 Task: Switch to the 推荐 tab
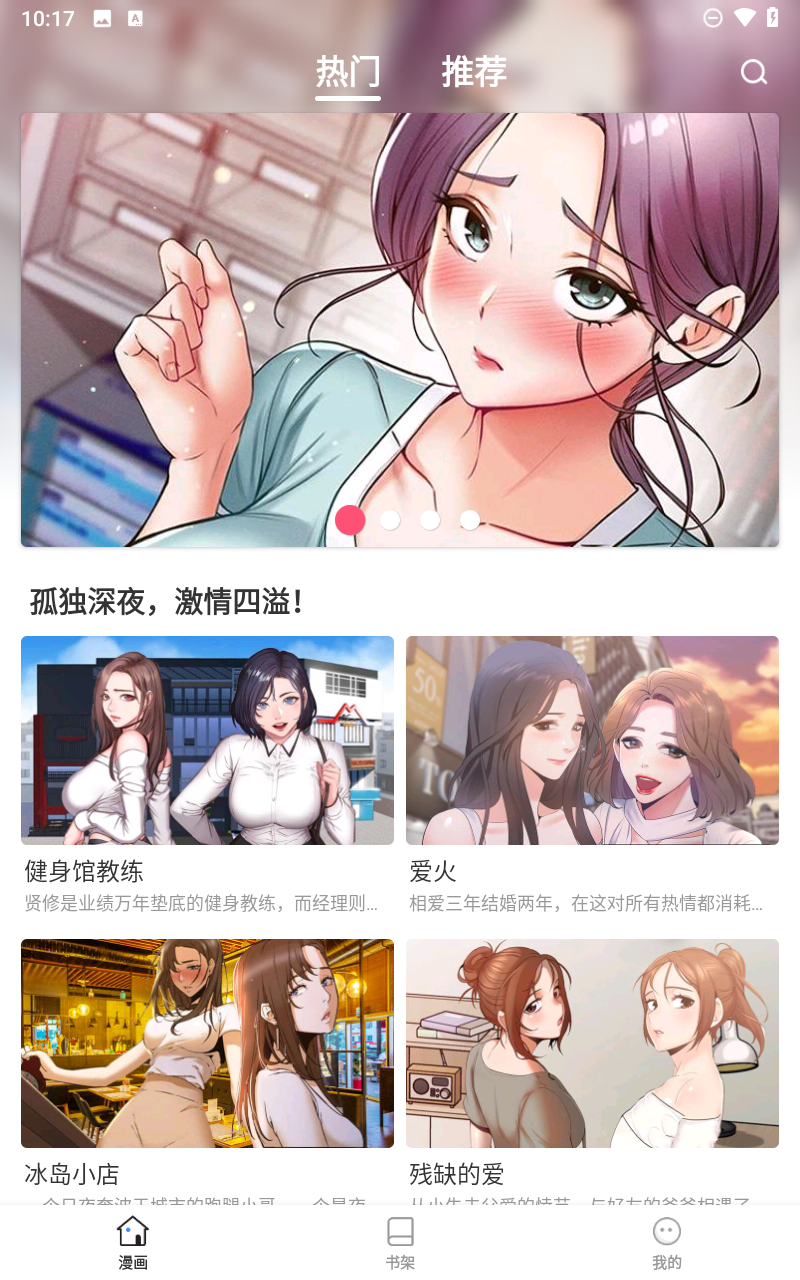474,72
